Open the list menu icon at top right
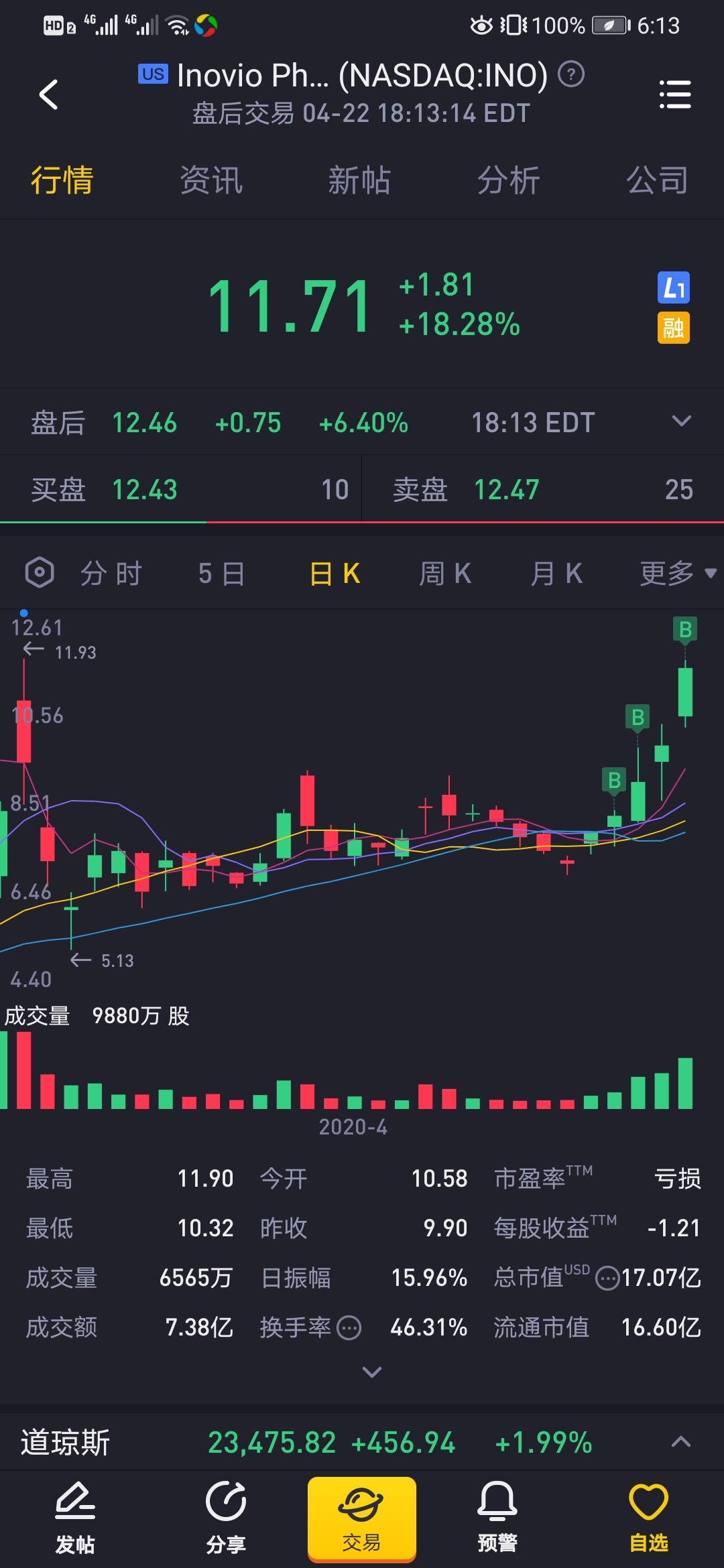Image resolution: width=724 pixels, height=1568 pixels. coord(675,94)
